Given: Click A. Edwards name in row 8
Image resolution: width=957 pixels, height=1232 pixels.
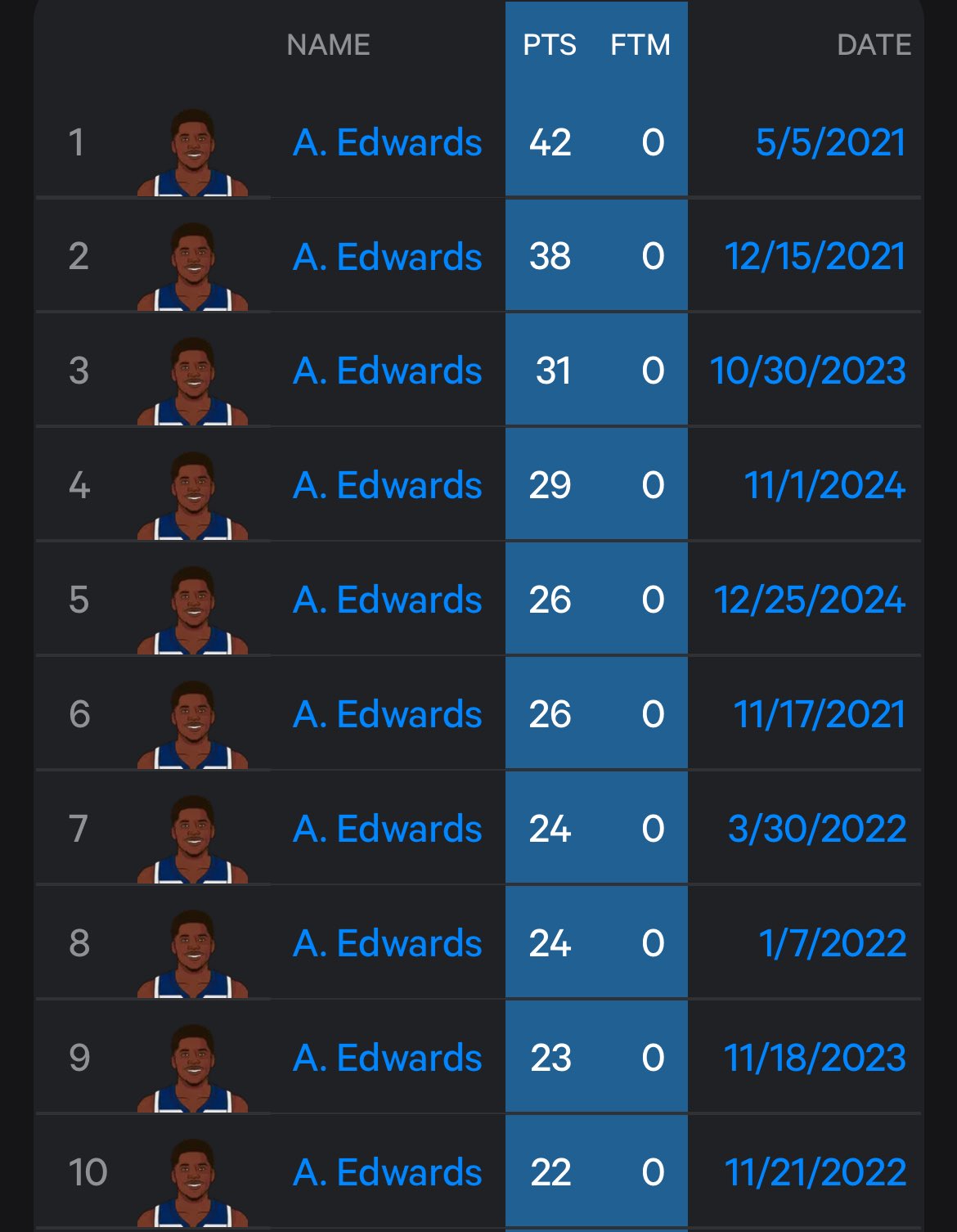Looking at the screenshot, I should [x=386, y=942].
